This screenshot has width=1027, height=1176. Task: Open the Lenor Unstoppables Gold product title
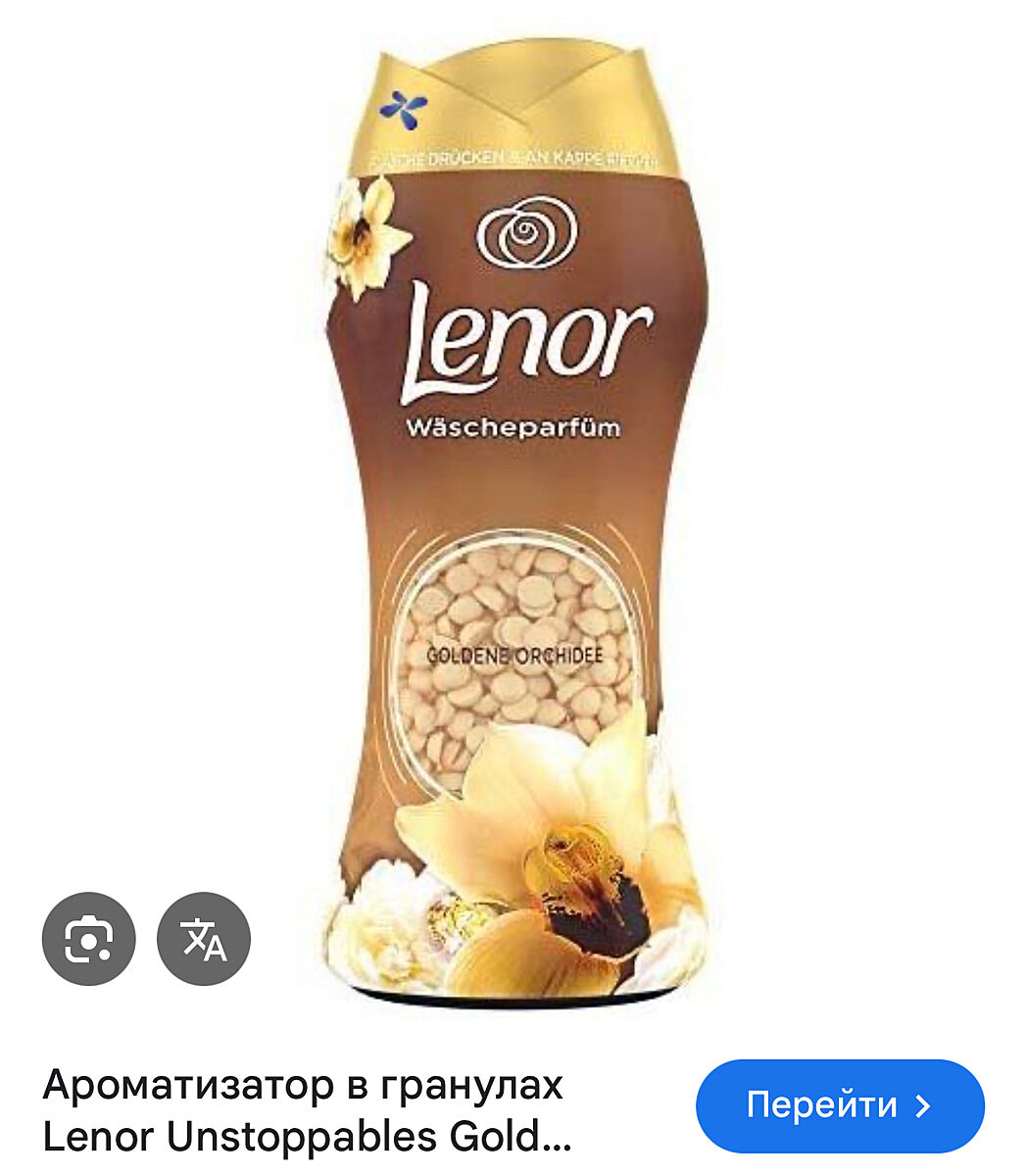pos(306,1110)
